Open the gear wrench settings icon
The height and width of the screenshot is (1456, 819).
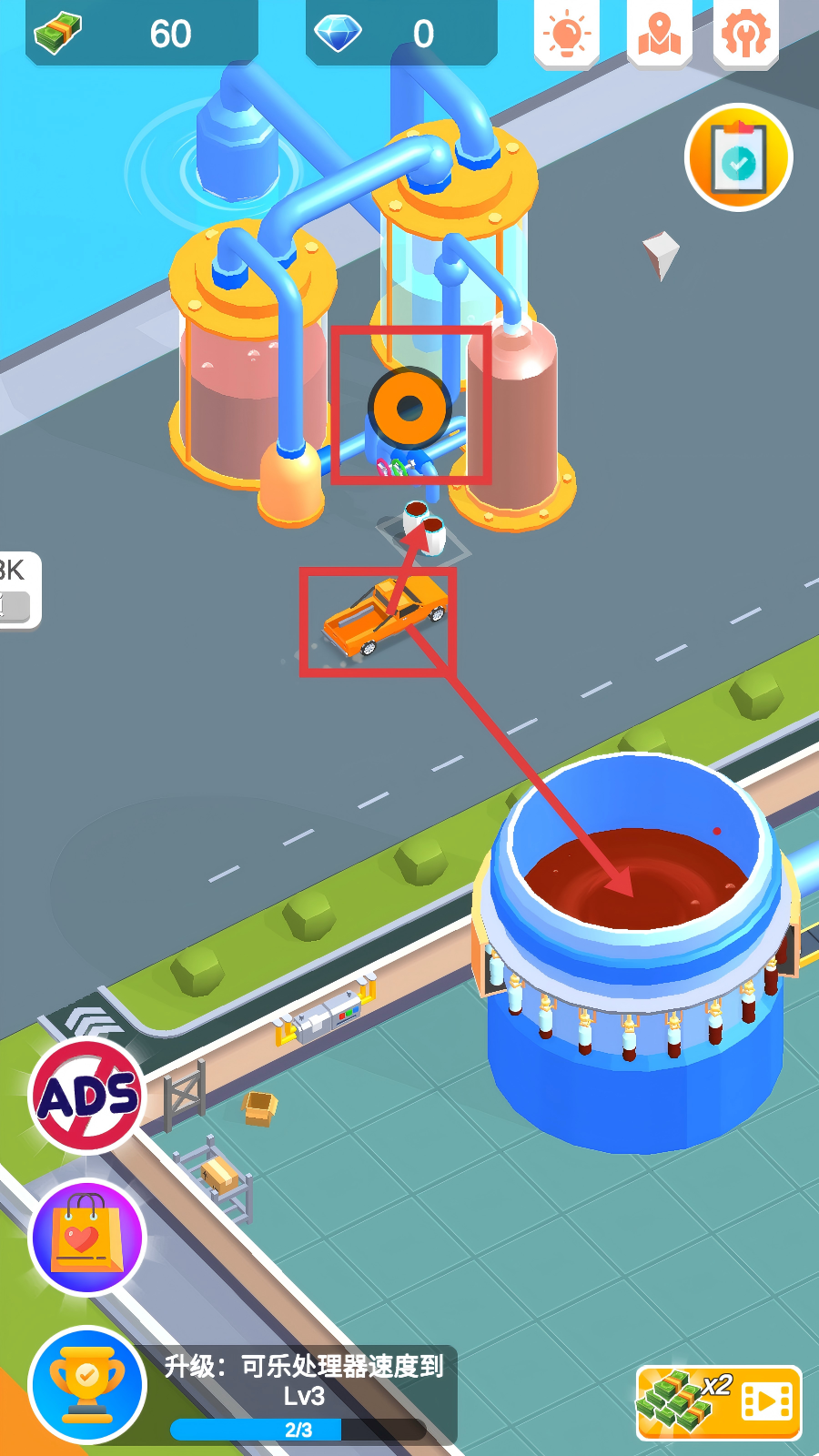[745, 35]
